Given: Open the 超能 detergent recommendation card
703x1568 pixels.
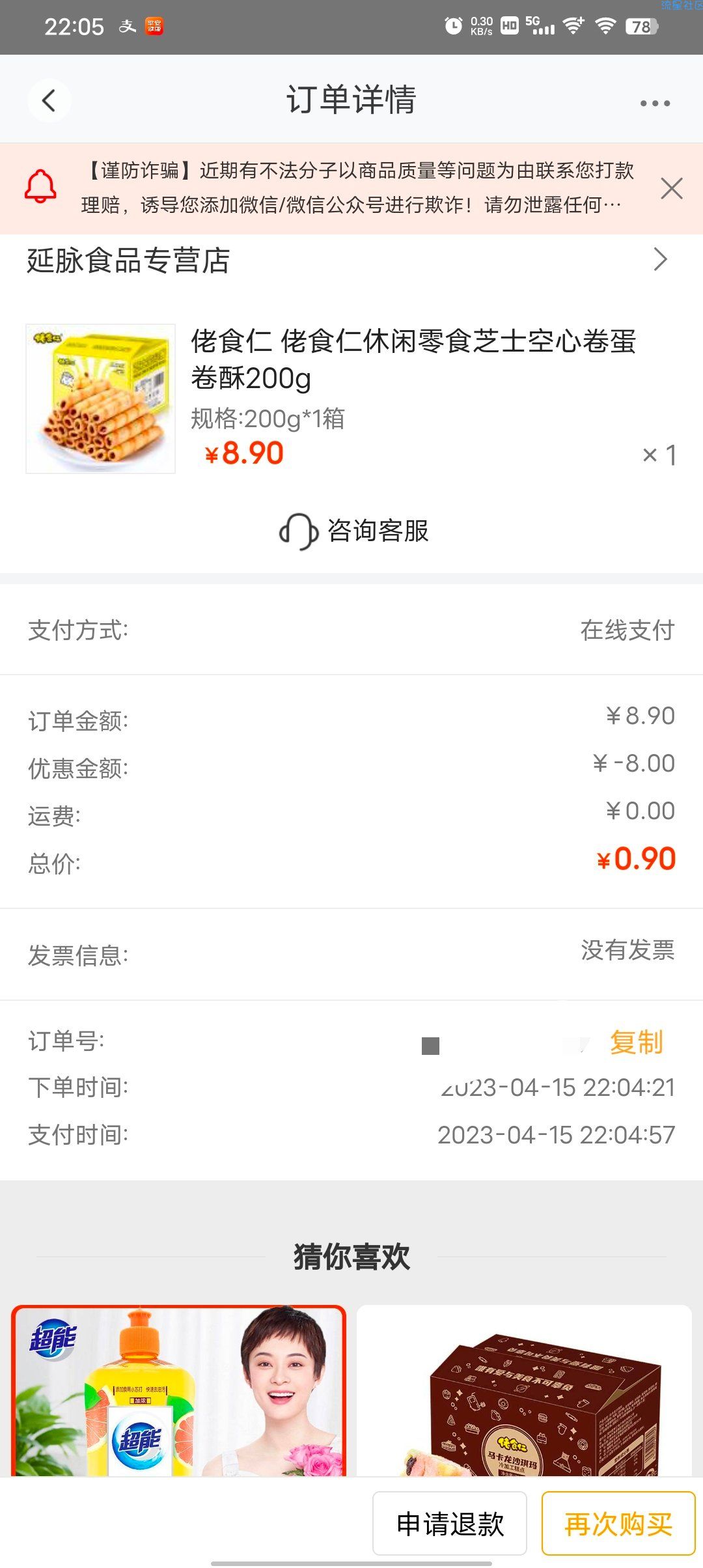Looking at the screenshot, I should [179, 1390].
